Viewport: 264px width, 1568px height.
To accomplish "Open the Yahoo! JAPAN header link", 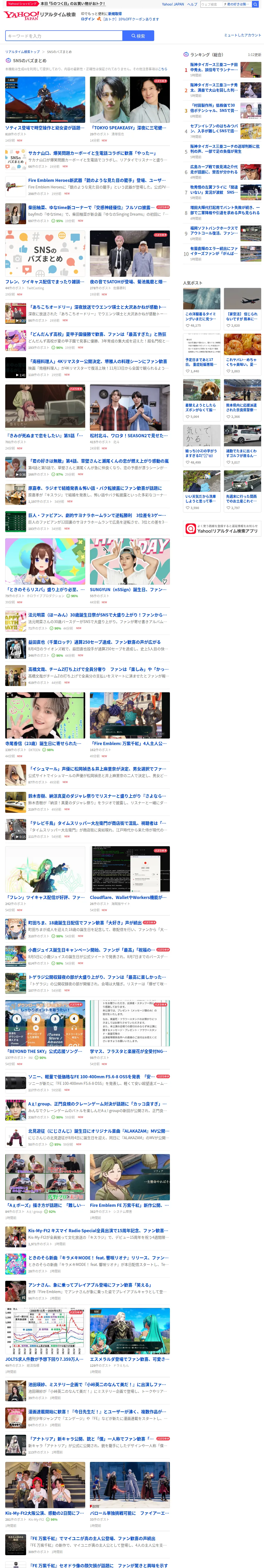I will (x=173, y=4).
